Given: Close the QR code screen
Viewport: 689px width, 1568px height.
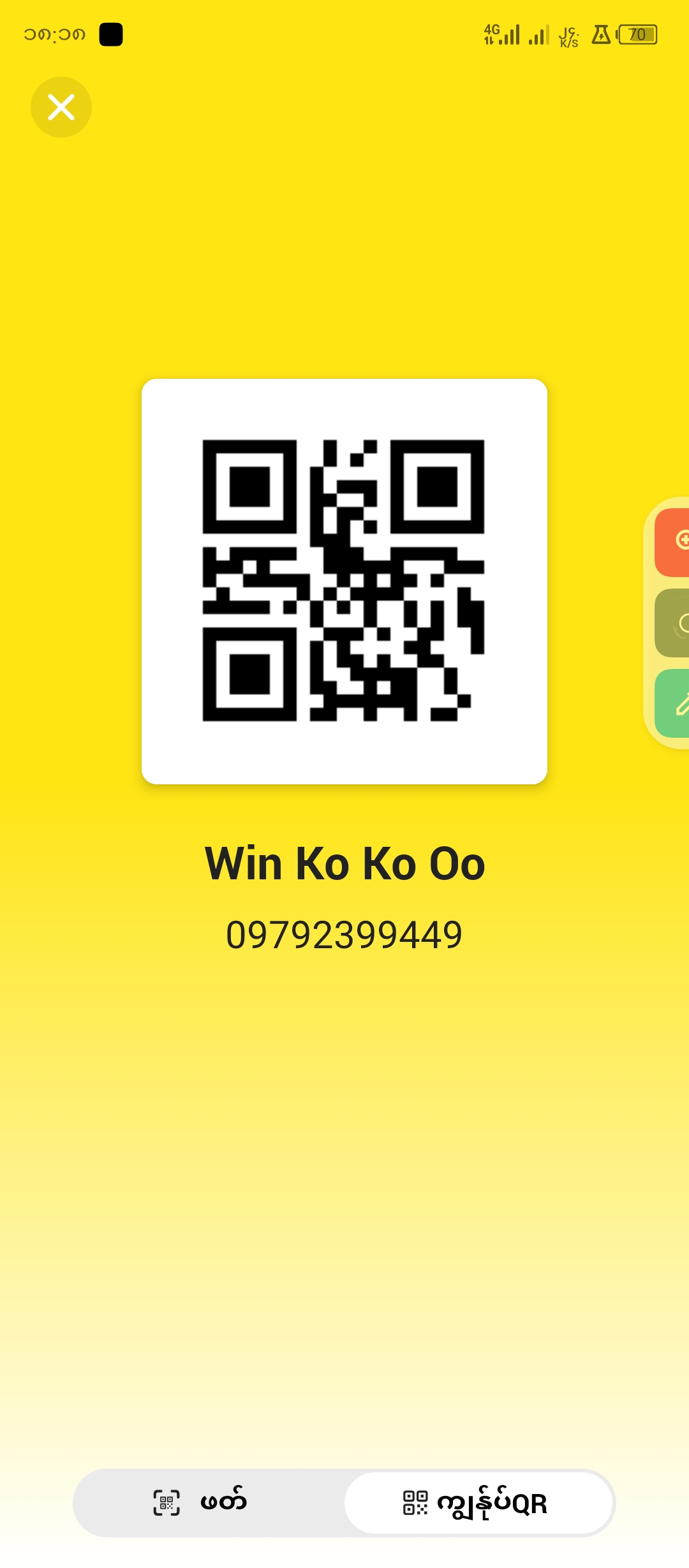Looking at the screenshot, I should pos(61,107).
